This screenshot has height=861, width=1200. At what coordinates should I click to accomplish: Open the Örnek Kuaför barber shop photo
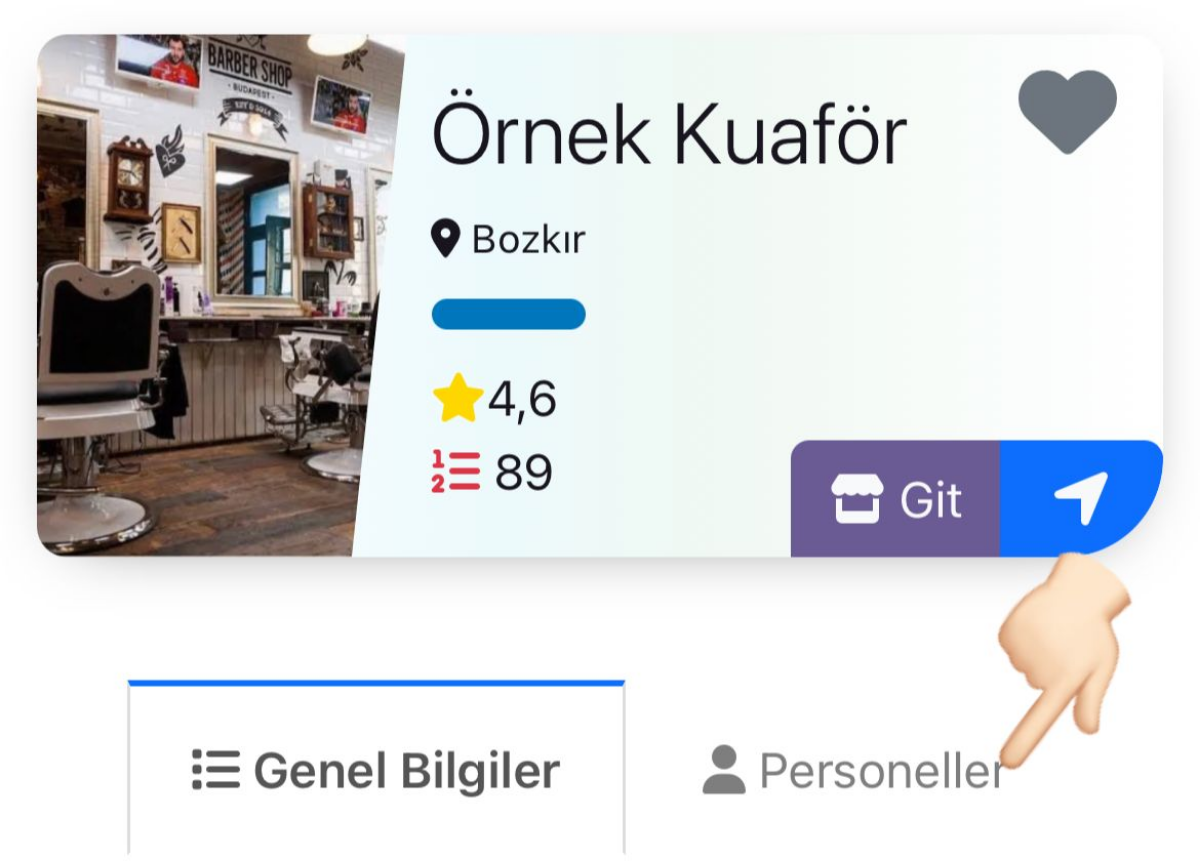[210, 295]
